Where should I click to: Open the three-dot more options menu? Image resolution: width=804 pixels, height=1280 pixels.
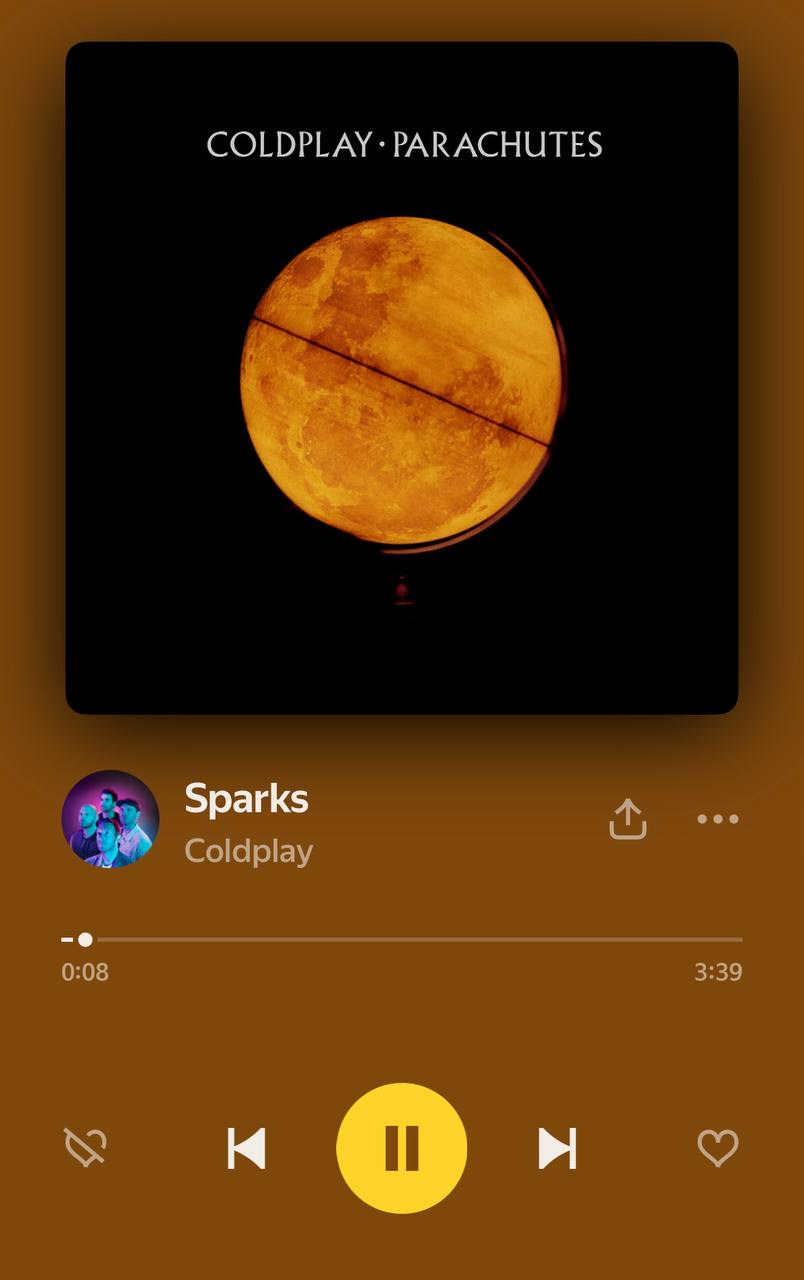(x=717, y=819)
